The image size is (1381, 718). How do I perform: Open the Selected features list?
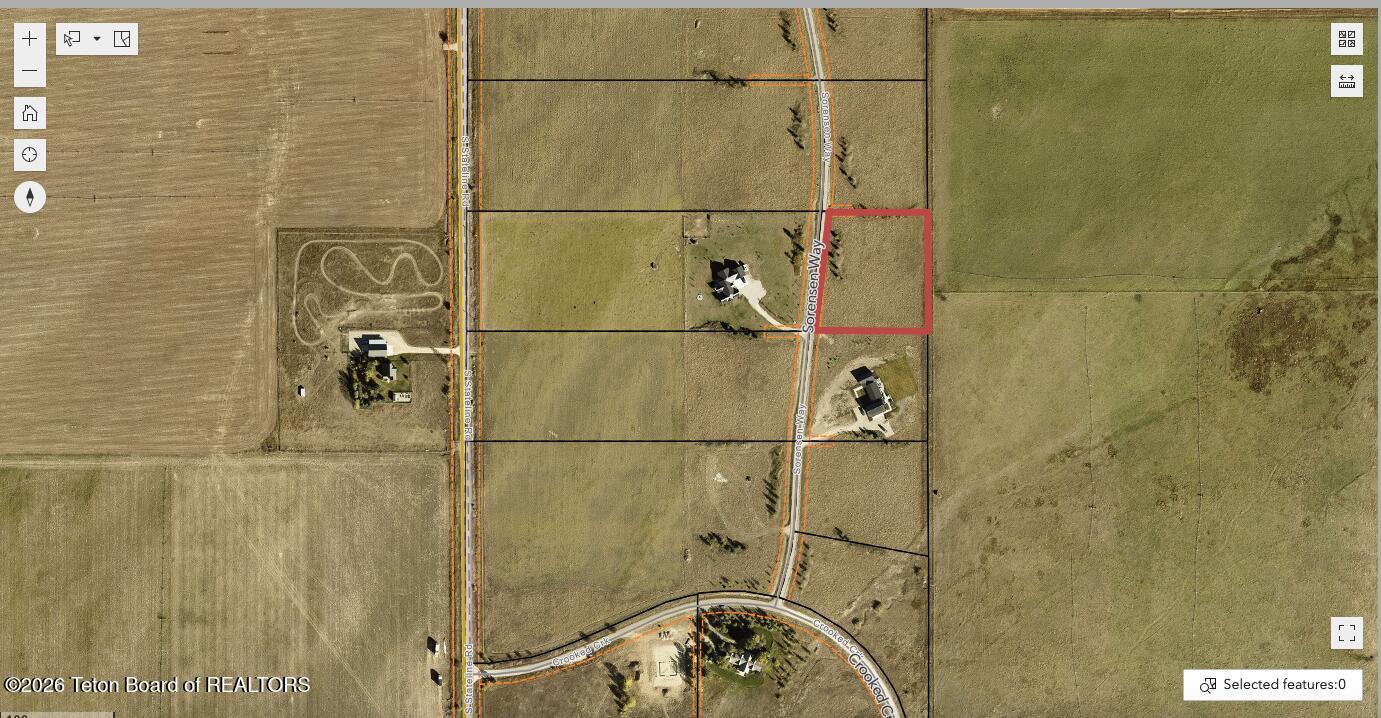(x=1272, y=685)
